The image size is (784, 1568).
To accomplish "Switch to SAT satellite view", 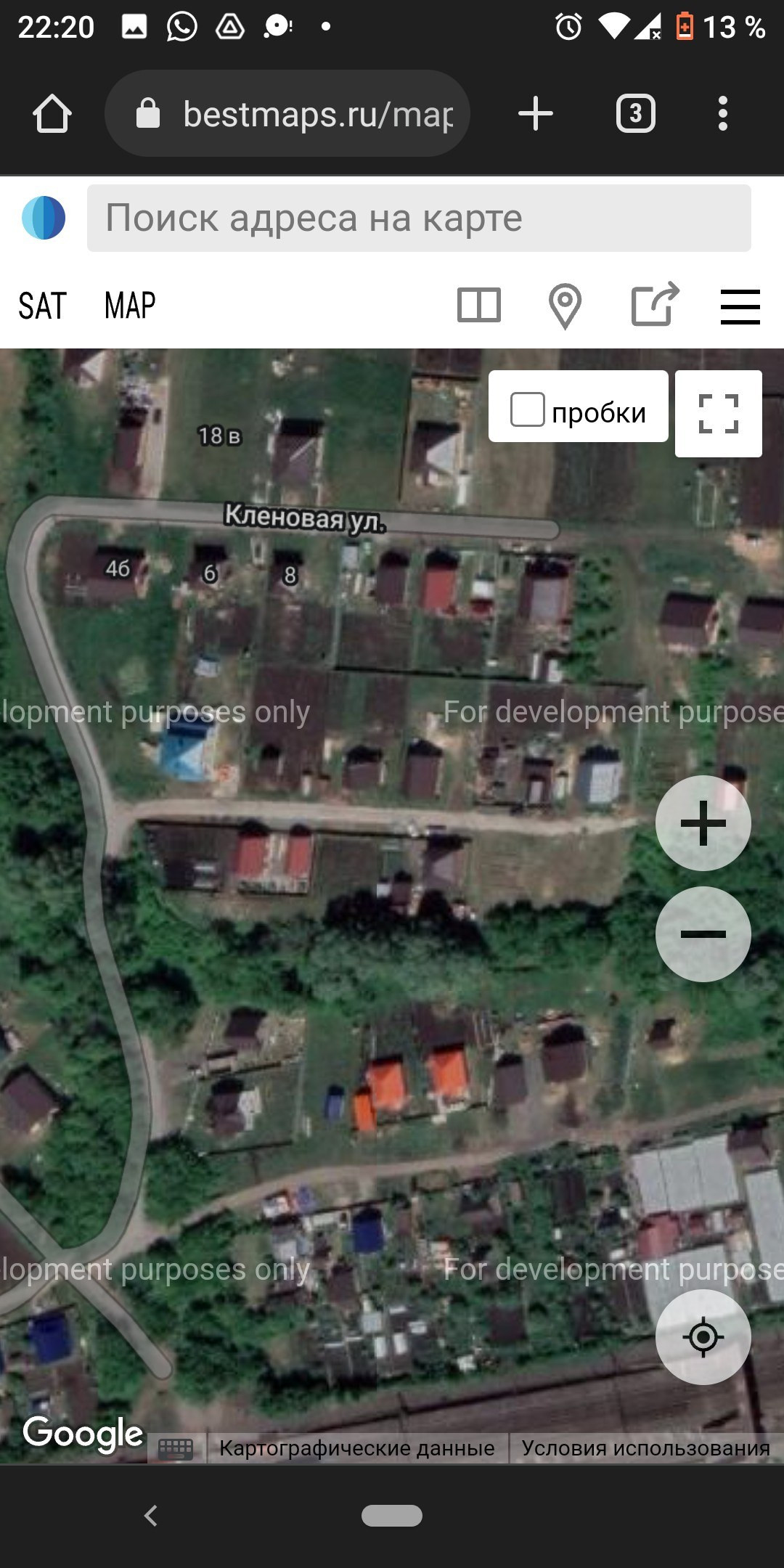I will [x=42, y=306].
